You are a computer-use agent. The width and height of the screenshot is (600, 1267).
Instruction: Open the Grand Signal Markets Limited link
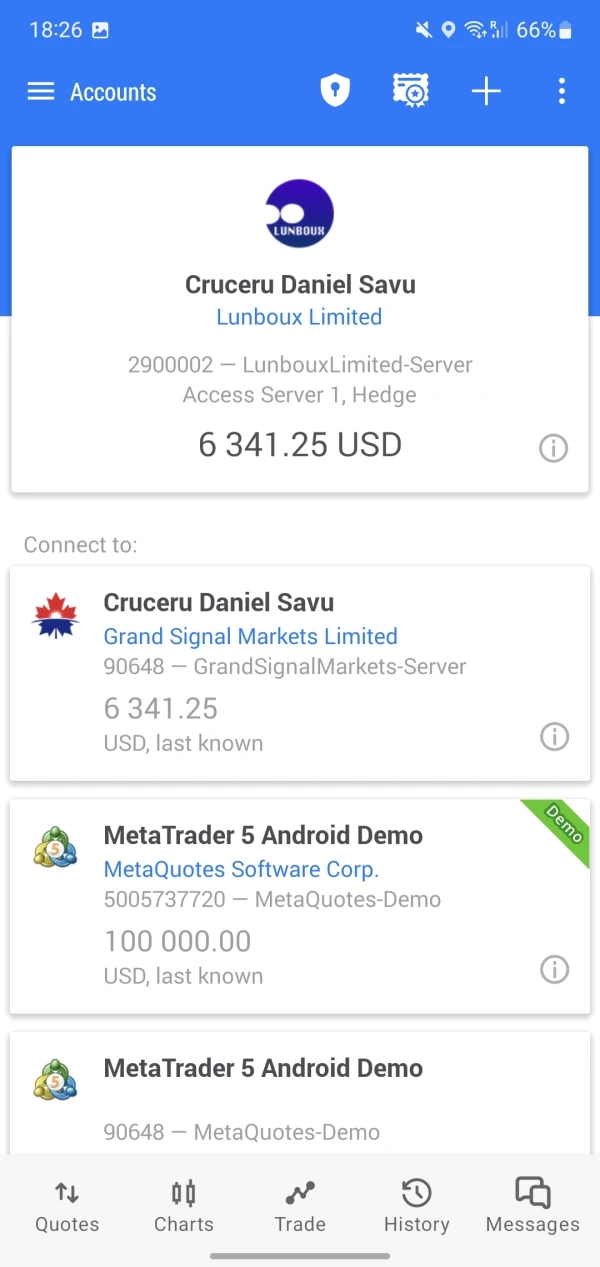click(x=250, y=636)
